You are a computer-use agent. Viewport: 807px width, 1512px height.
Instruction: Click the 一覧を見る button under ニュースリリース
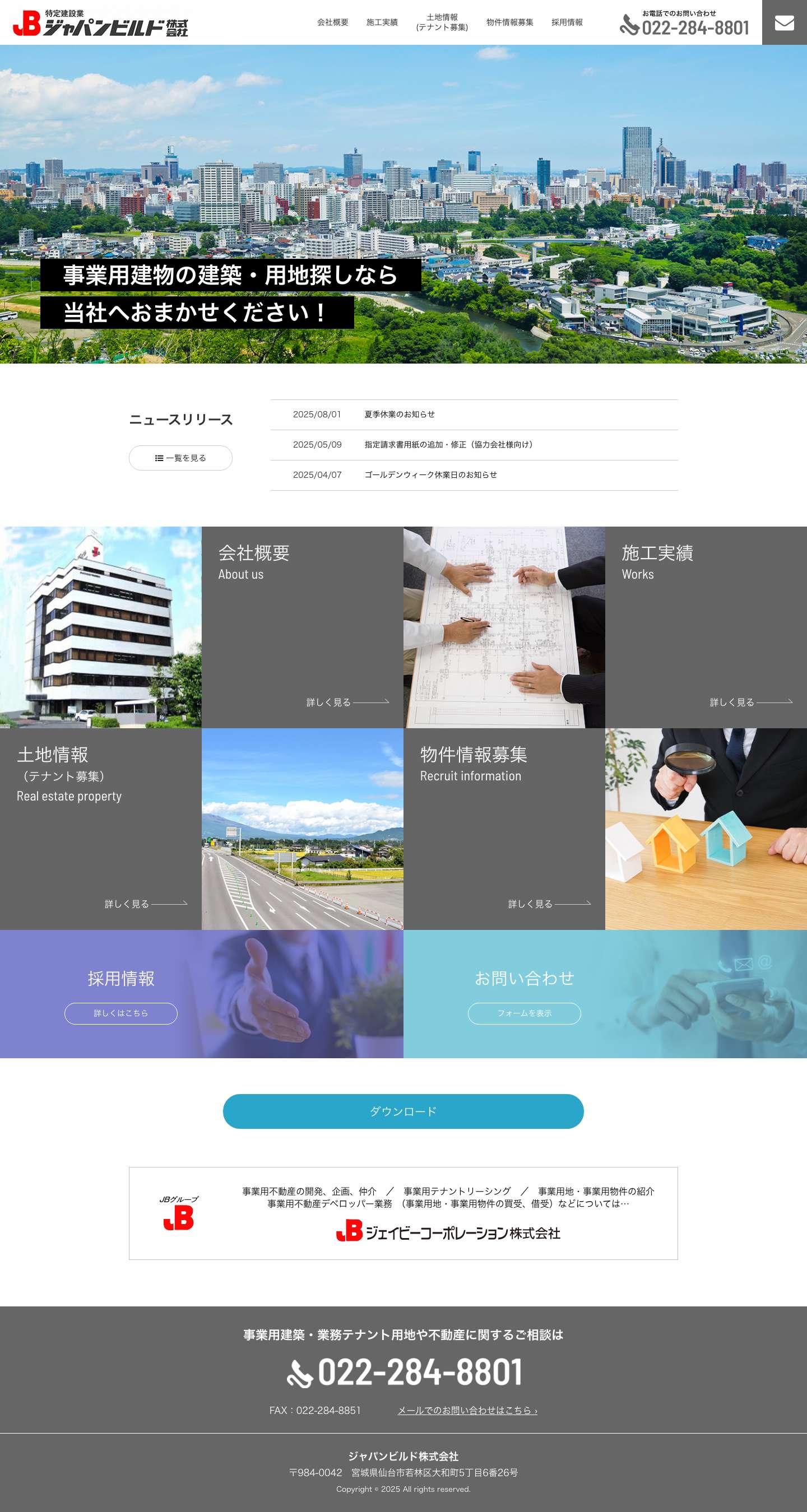(180, 457)
